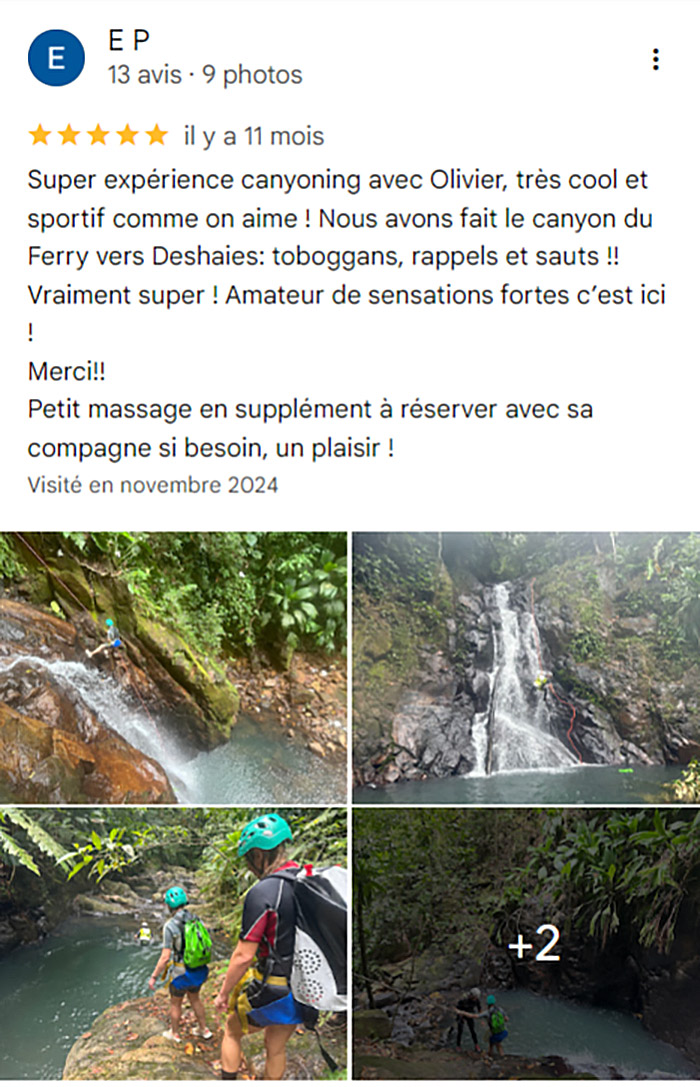Open reviewer E P's profile avatar
Viewport: 700px width, 1087px height.
(56, 58)
